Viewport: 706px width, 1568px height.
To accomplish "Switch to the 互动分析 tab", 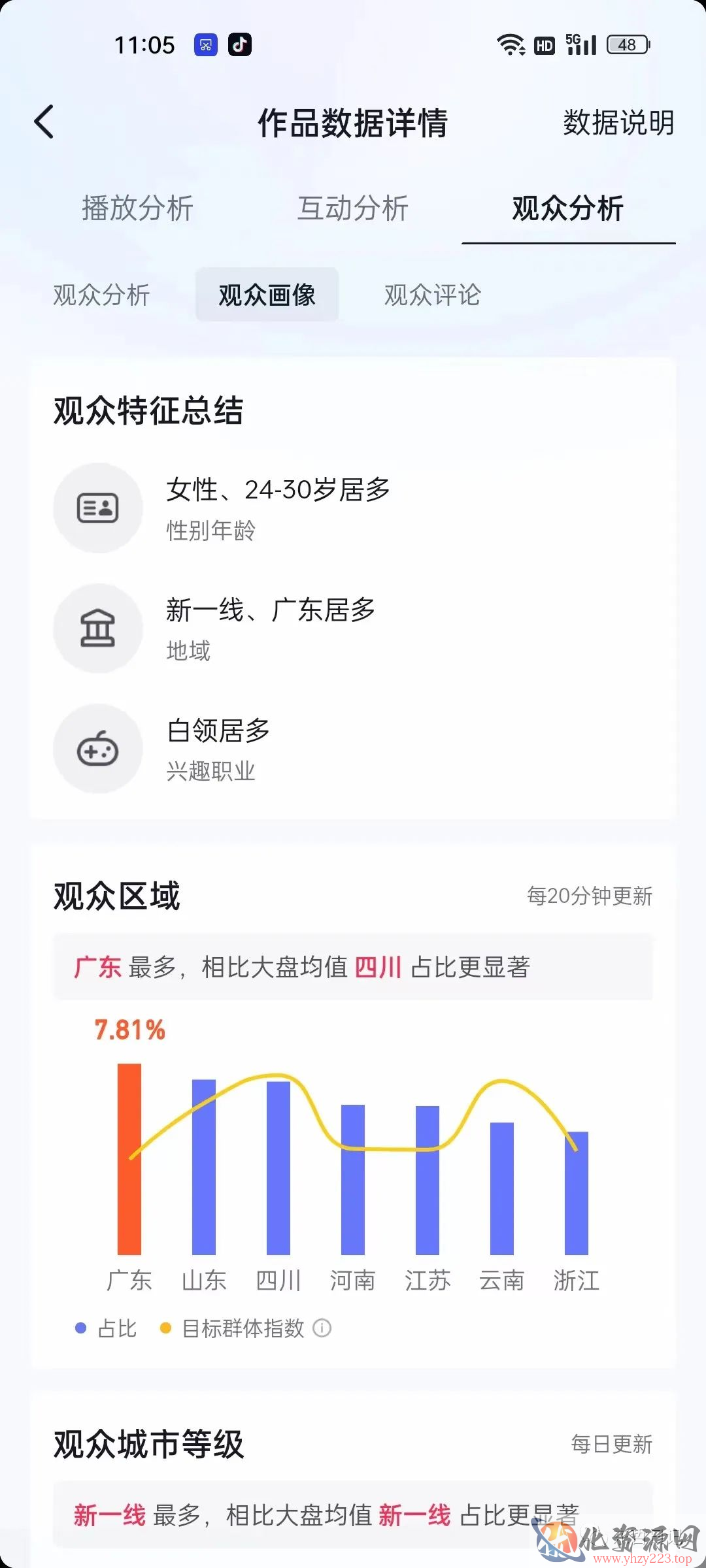I will 353,208.
